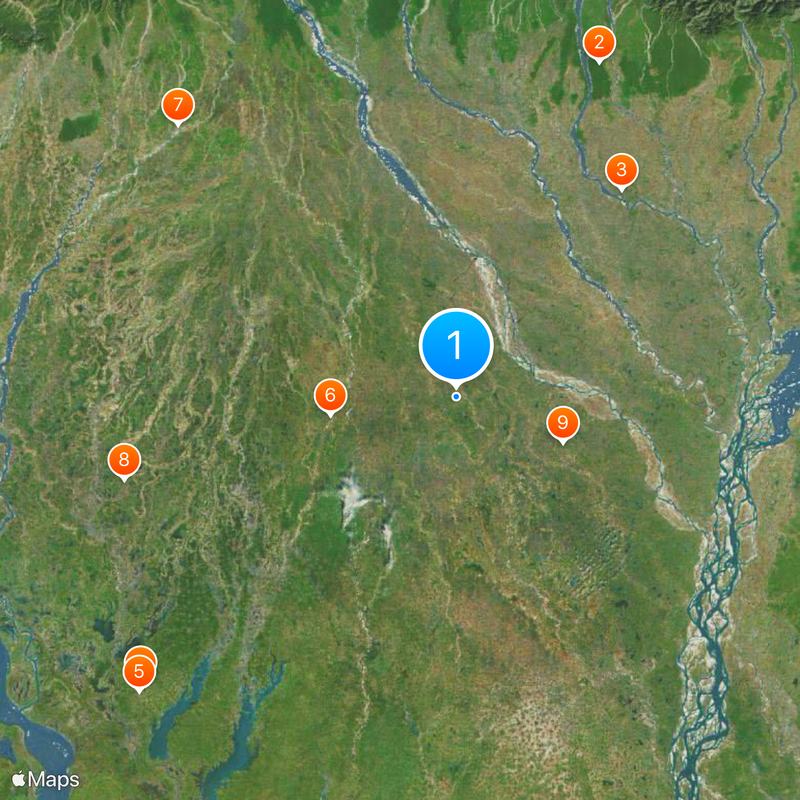The width and height of the screenshot is (800, 800).
Task: Select the orange pin numbered 5
Action: point(139,672)
